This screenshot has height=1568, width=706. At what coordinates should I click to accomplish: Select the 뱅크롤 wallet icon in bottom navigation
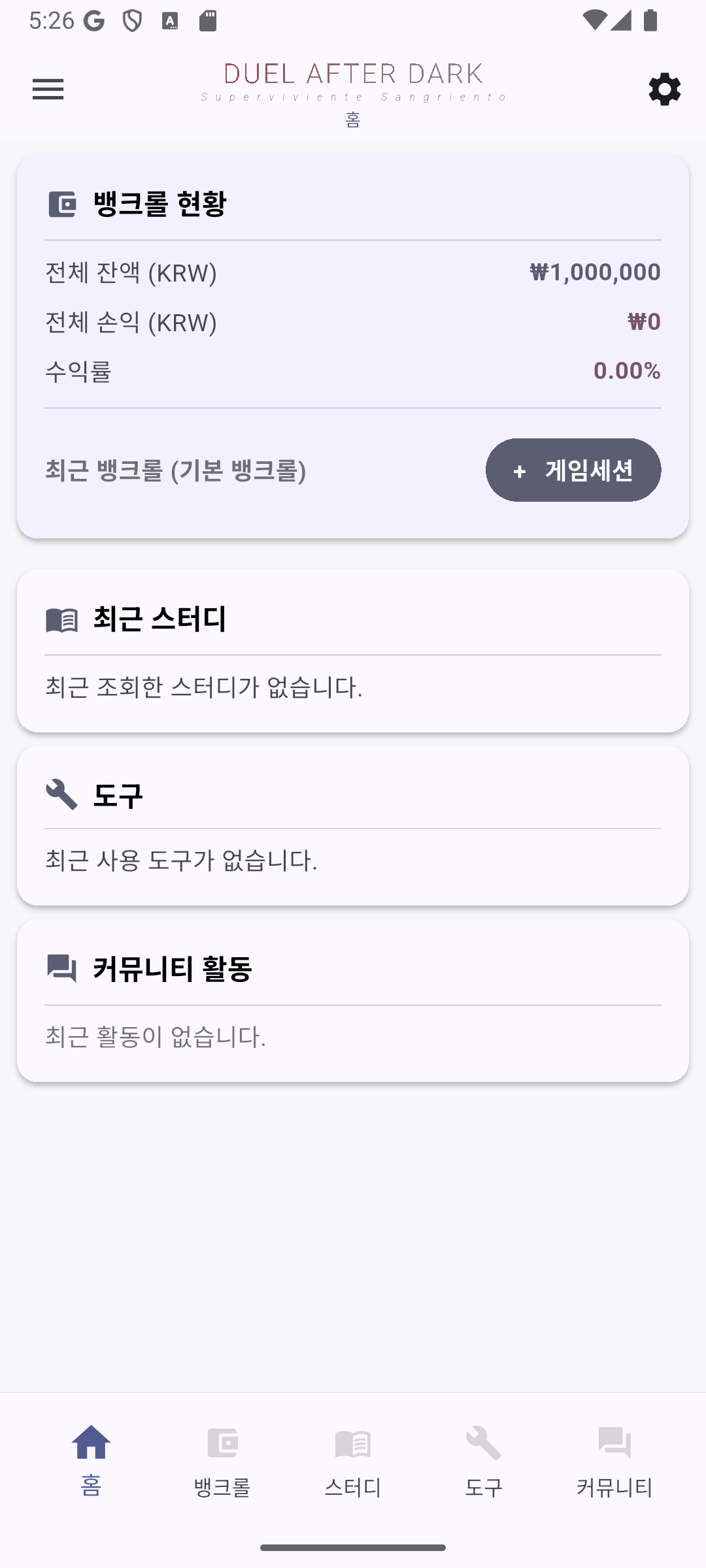pyautogui.click(x=222, y=1443)
